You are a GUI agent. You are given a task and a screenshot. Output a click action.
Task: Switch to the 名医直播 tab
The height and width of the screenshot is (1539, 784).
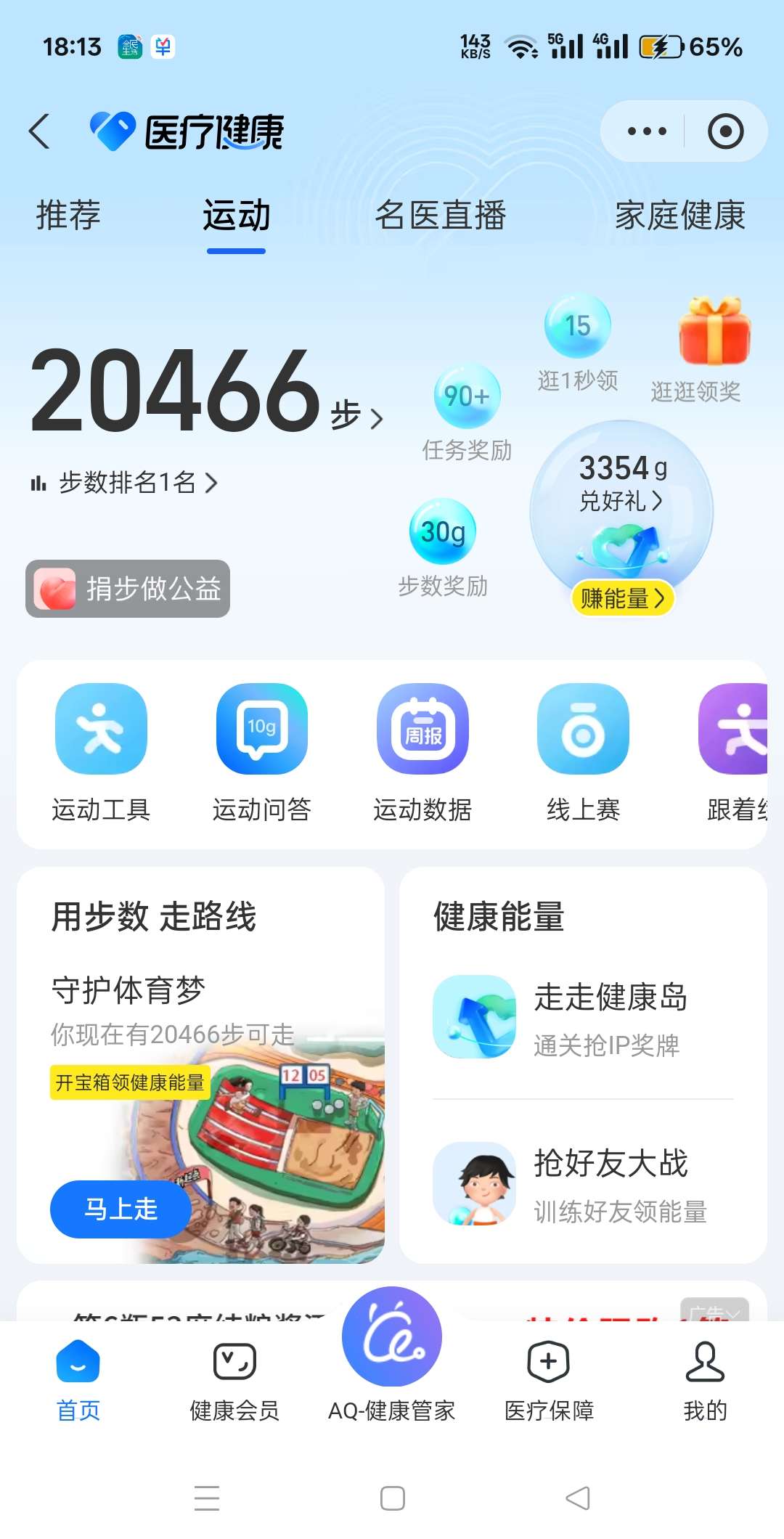point(437,214)
